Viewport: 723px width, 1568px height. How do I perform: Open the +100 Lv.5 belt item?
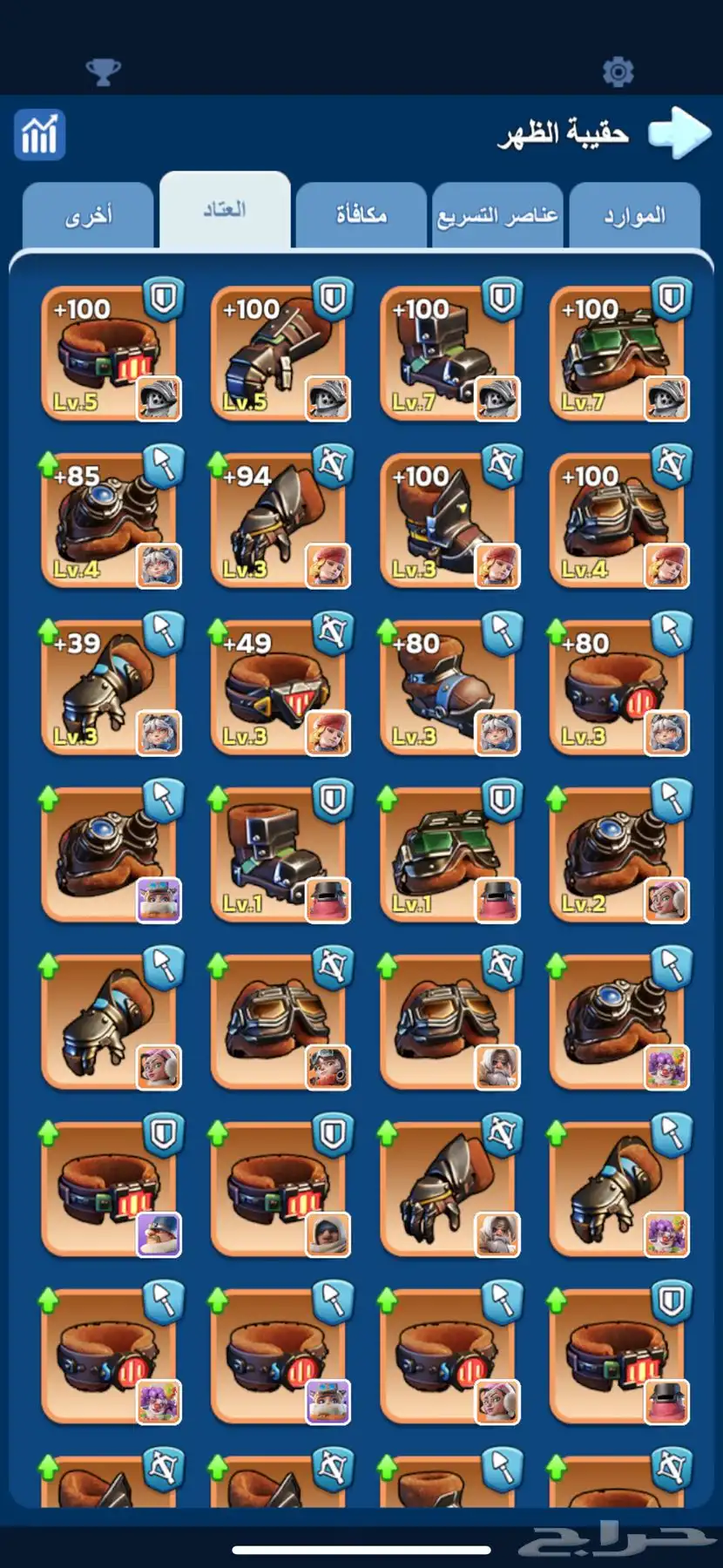[110, 354]
